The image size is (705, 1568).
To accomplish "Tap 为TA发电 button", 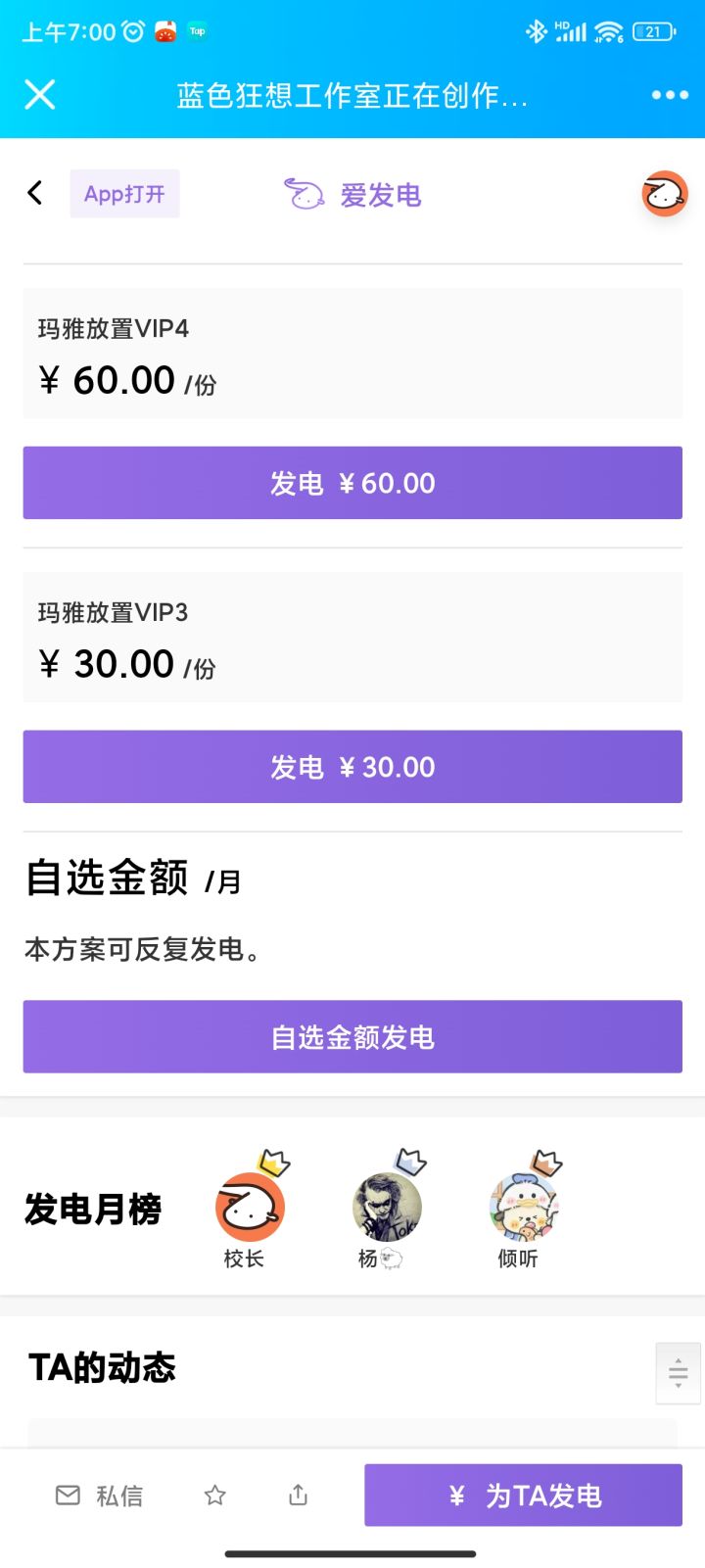I will click(523, 1496).
